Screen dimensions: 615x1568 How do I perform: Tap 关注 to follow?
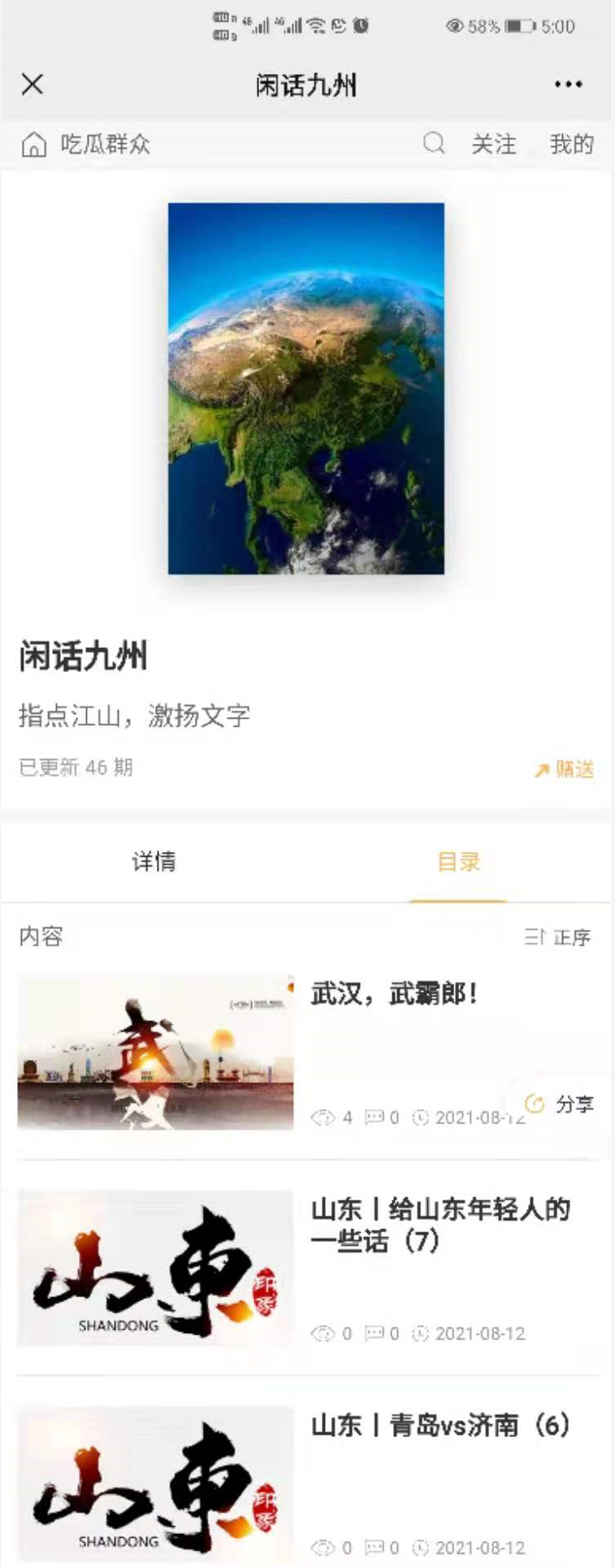(493, 145)
